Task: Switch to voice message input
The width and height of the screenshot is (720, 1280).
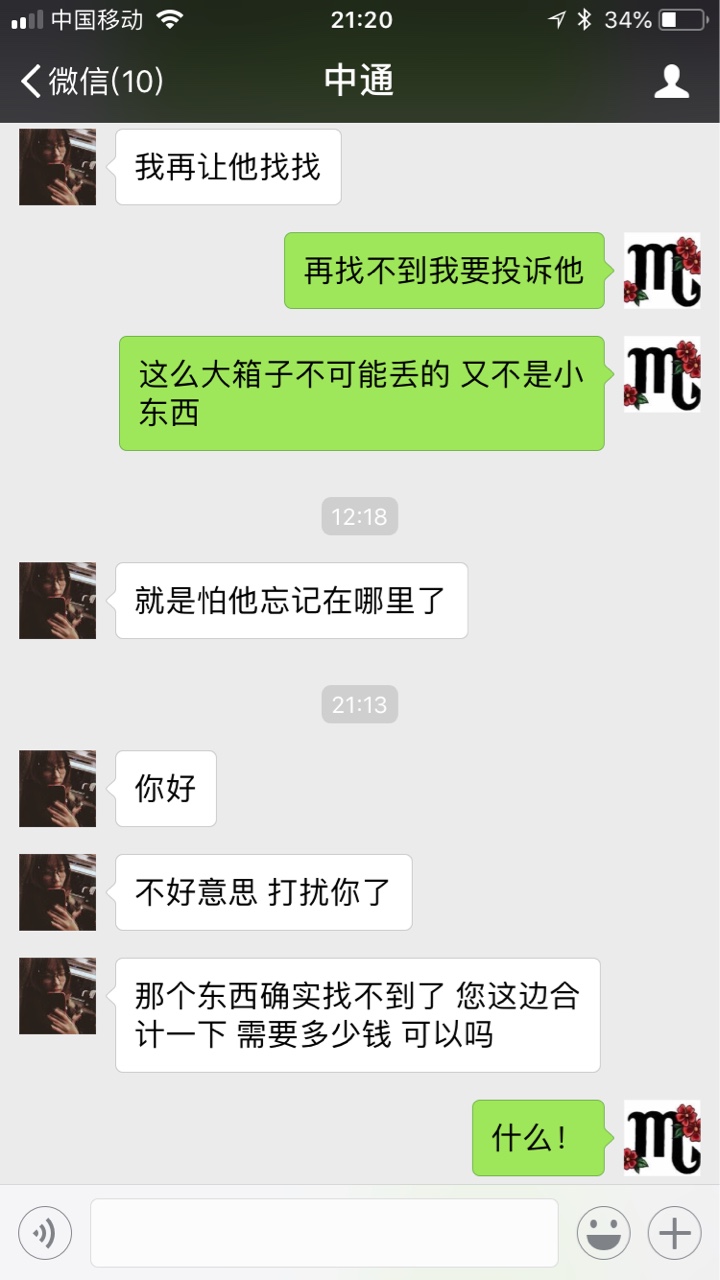Action: (45, 1233)
